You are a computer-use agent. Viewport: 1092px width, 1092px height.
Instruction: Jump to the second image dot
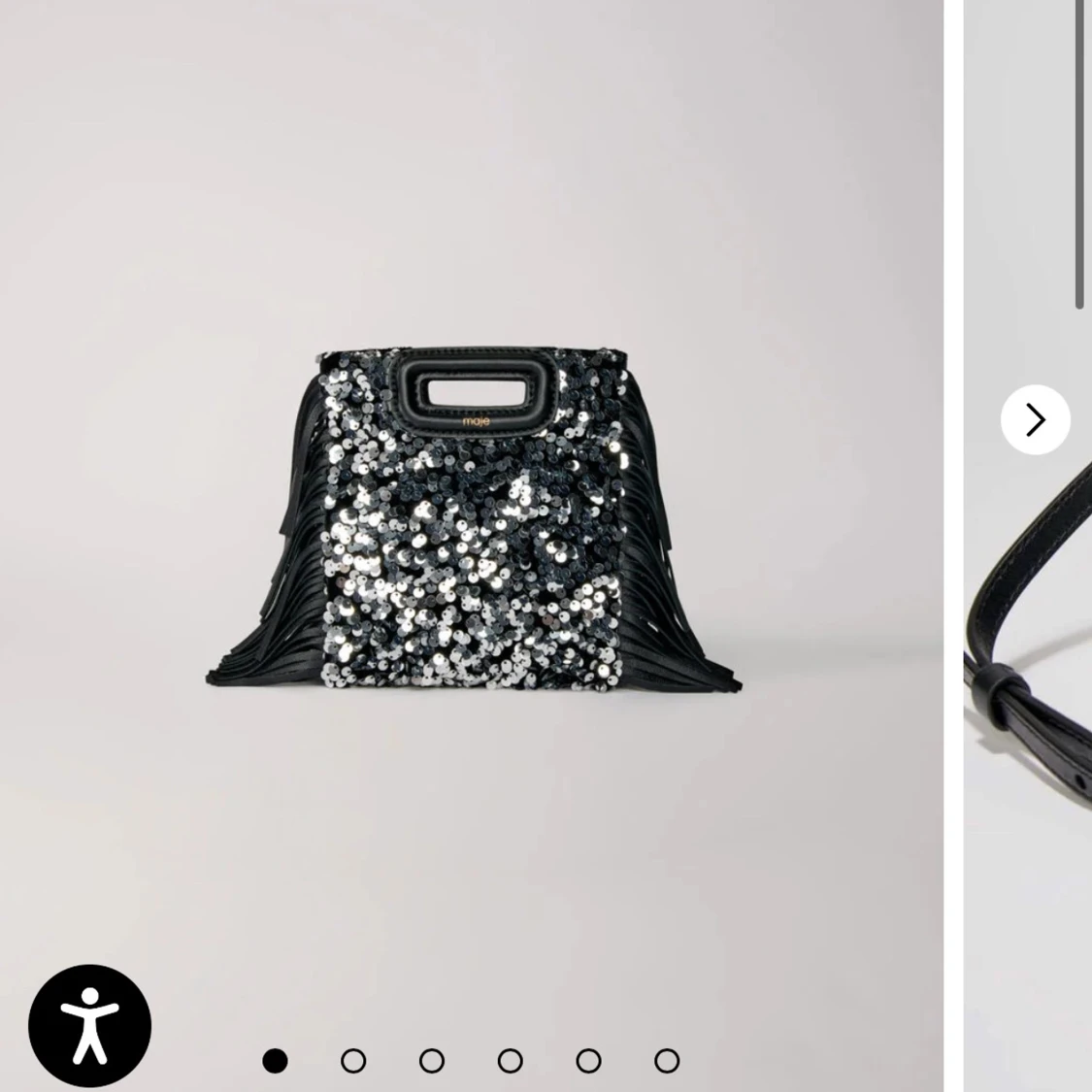353,1061
